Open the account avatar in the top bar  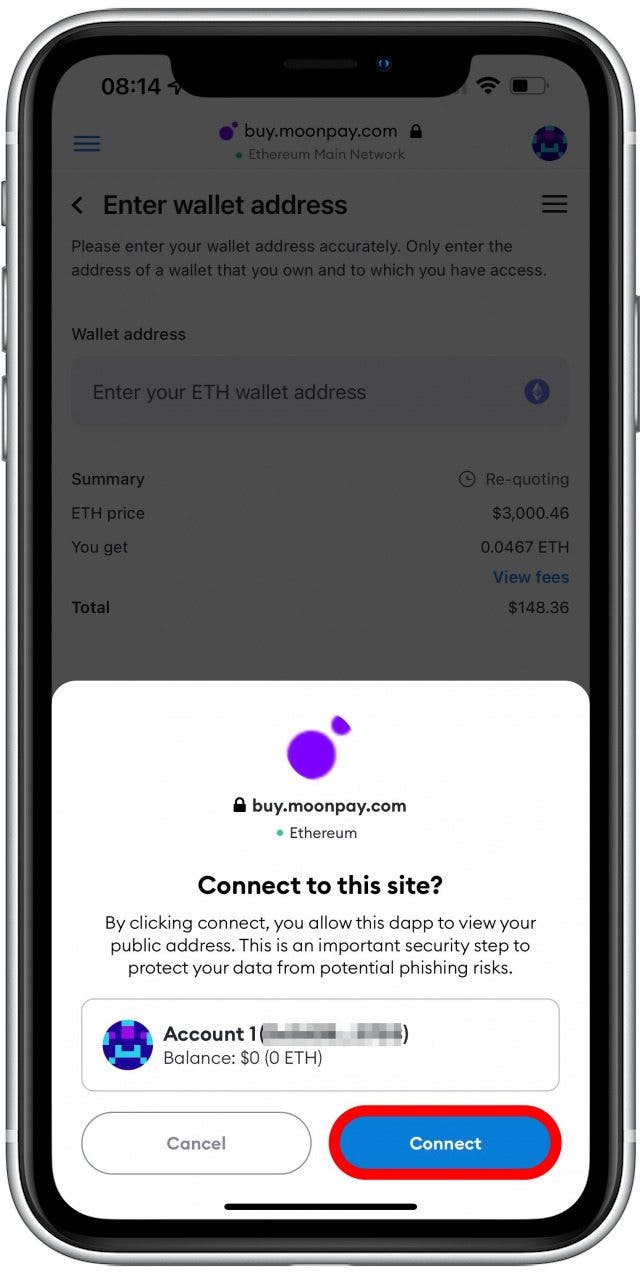pyautogui.click(x=549, y=143)
